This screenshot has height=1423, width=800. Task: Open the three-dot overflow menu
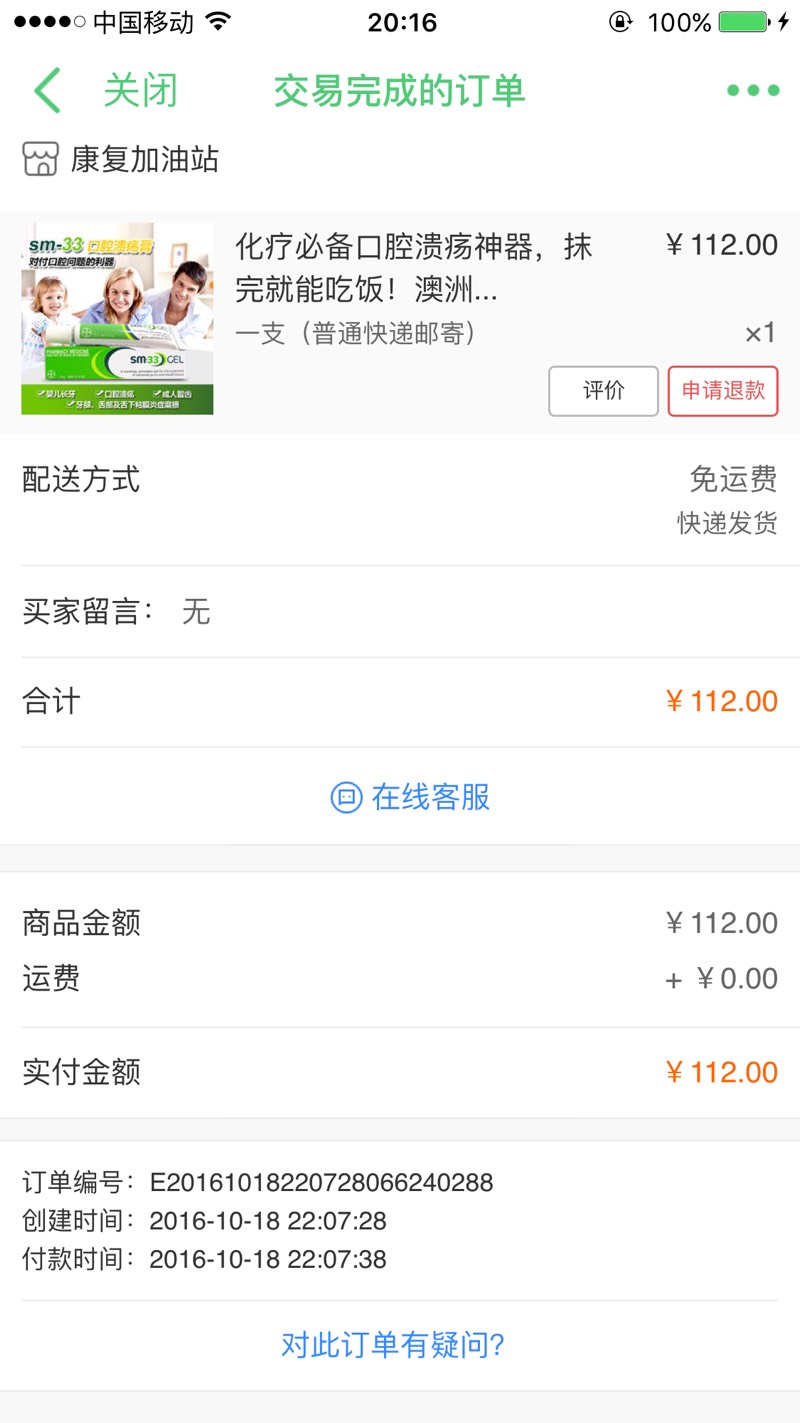(752, 91)
